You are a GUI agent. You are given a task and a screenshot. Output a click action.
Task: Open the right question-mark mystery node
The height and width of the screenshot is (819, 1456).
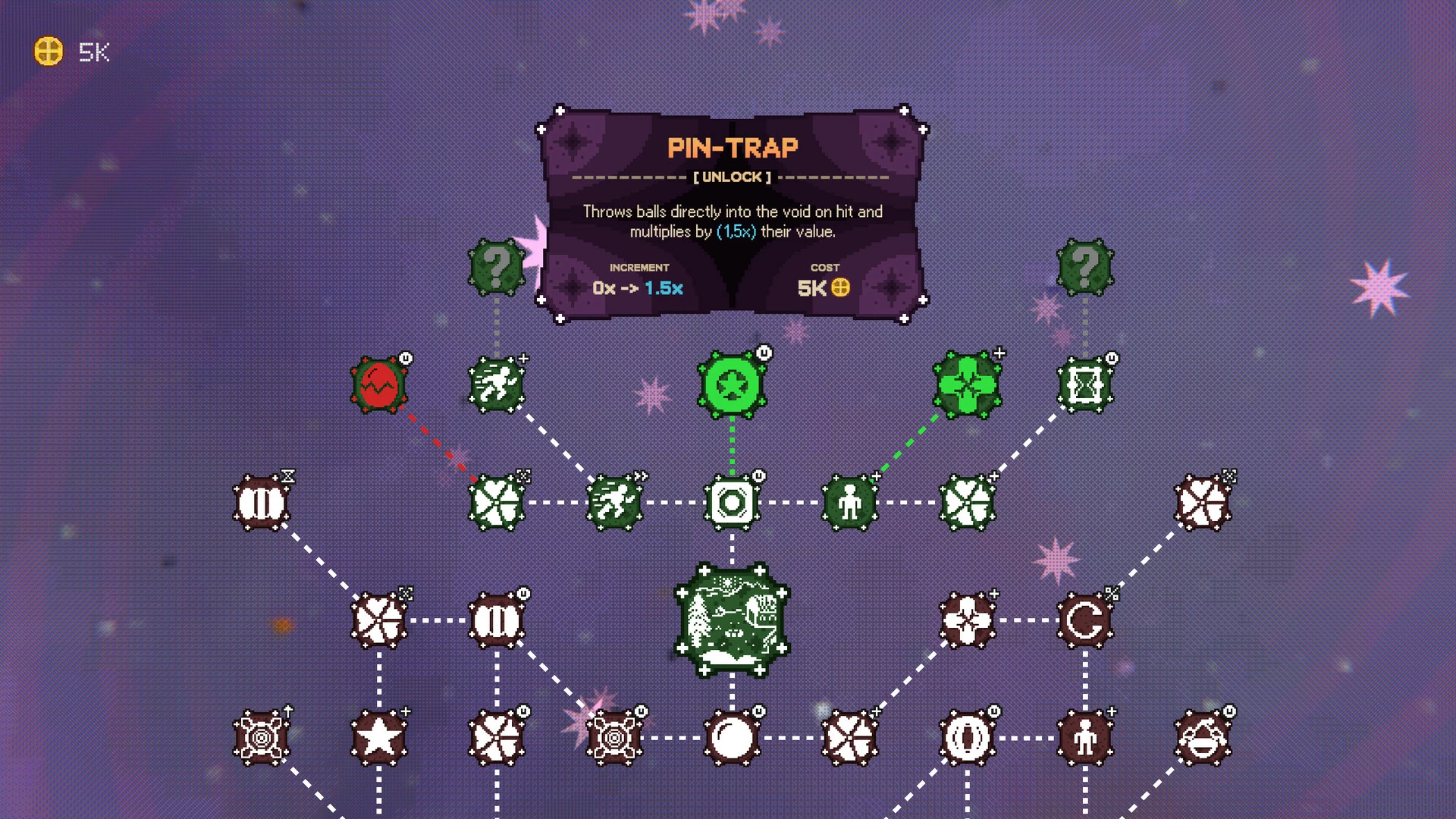tap(1085, 267)
